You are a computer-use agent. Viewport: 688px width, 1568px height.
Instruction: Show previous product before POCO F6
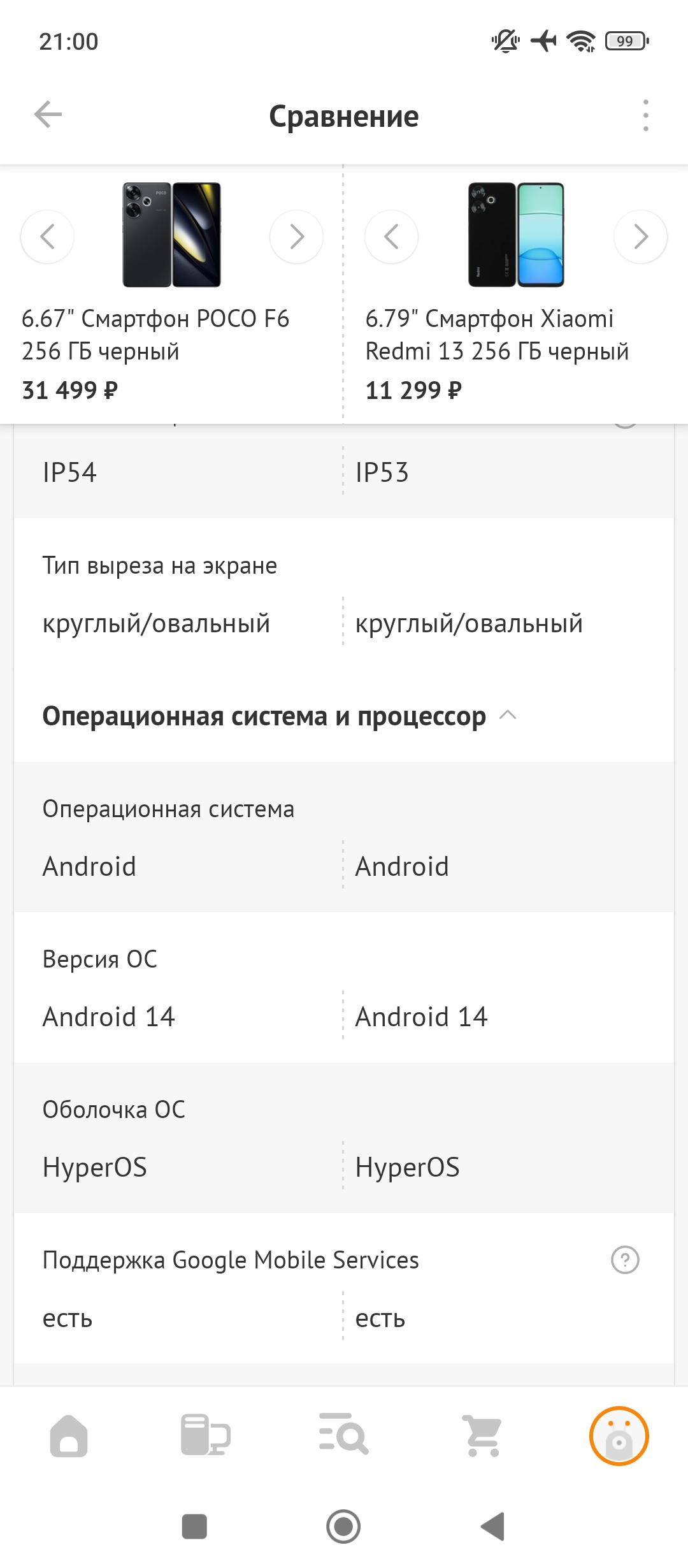47,236
